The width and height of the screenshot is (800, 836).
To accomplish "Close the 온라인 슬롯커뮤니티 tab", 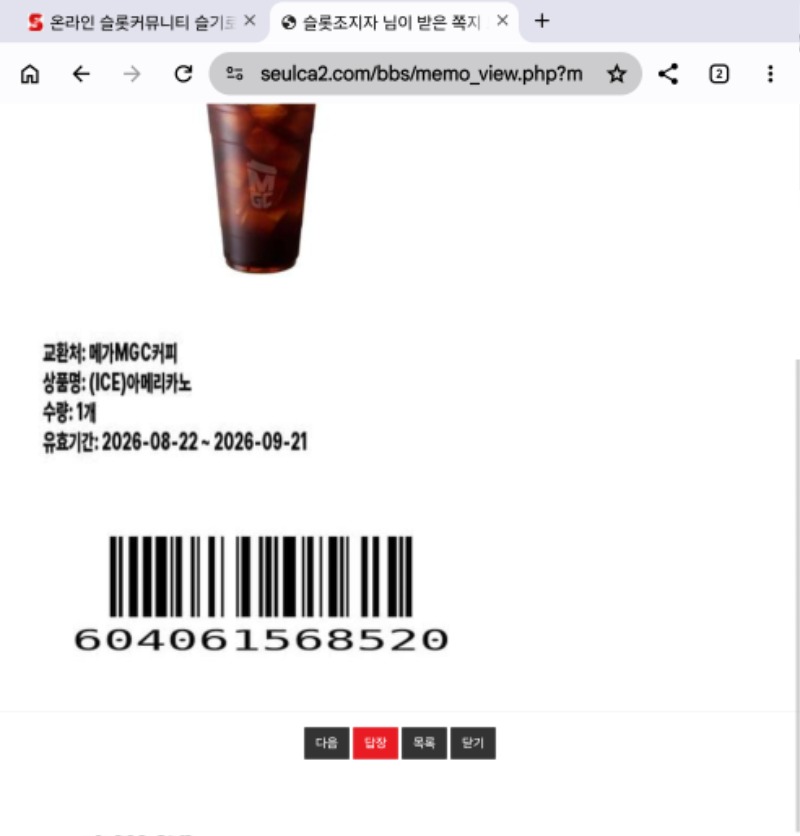I will (250, 21).
